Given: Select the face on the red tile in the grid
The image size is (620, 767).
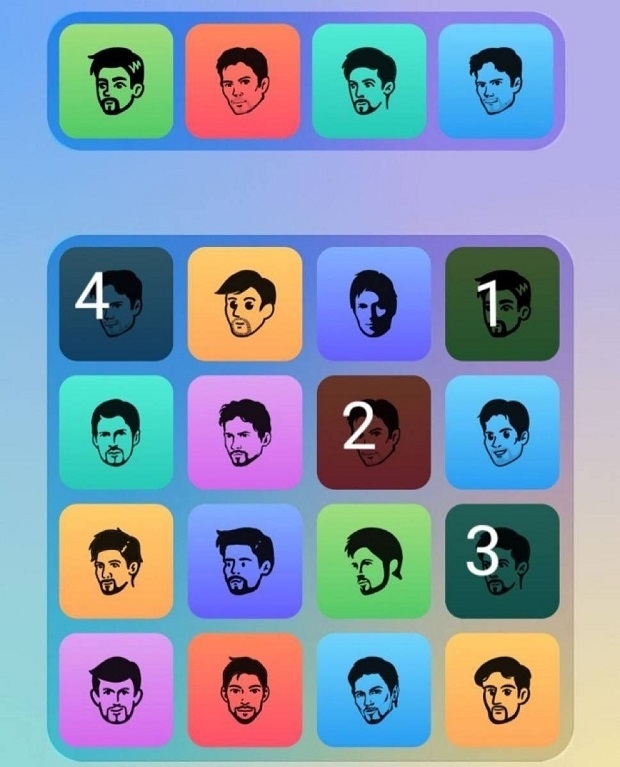Looking at the screenshot, I should [245, 689].
